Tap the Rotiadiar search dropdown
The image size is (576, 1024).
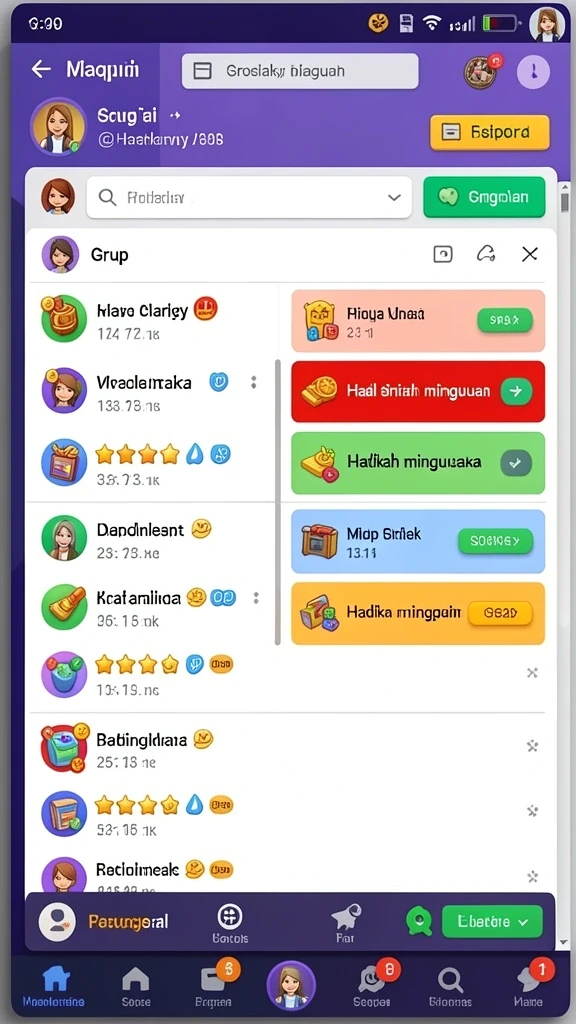(x=249, y=197)
